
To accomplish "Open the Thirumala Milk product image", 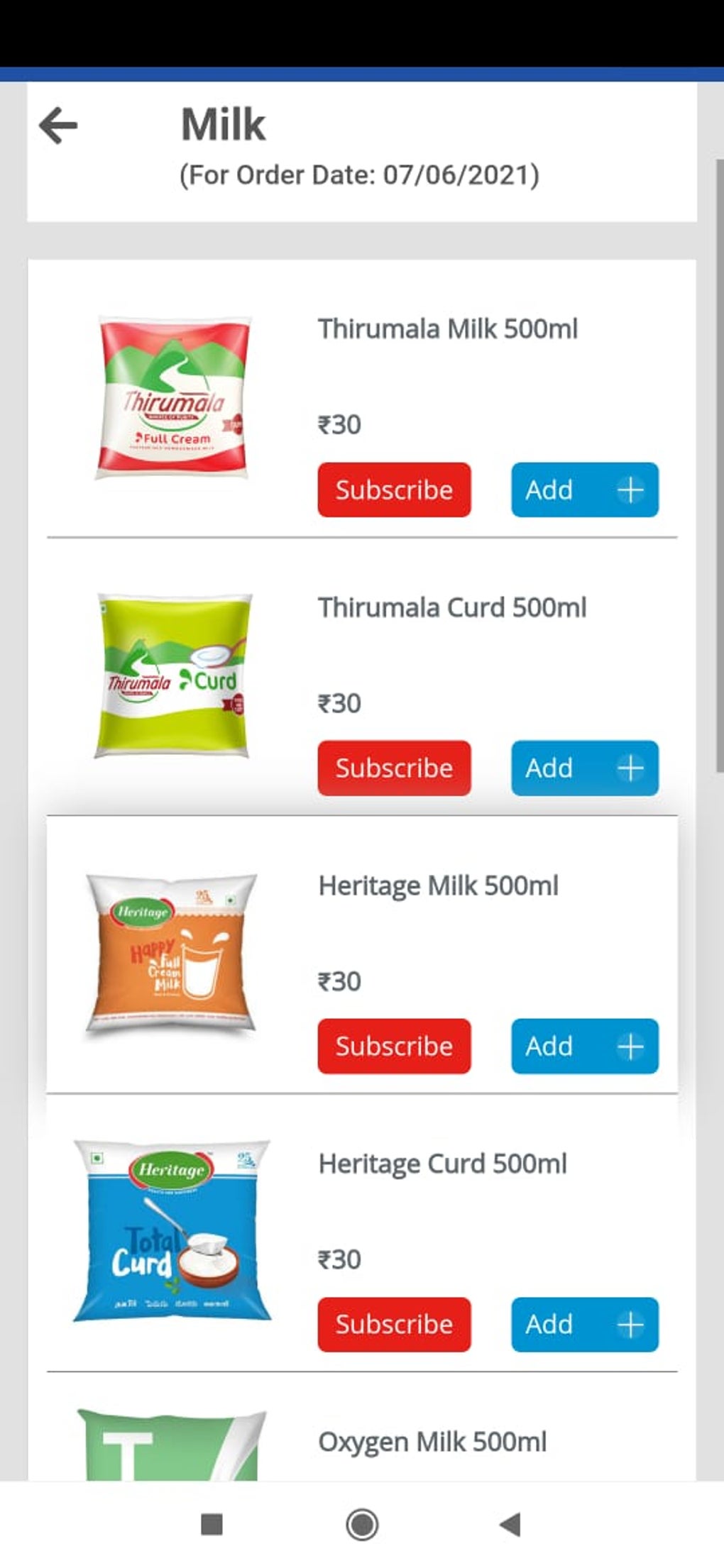I will [172, 397].
